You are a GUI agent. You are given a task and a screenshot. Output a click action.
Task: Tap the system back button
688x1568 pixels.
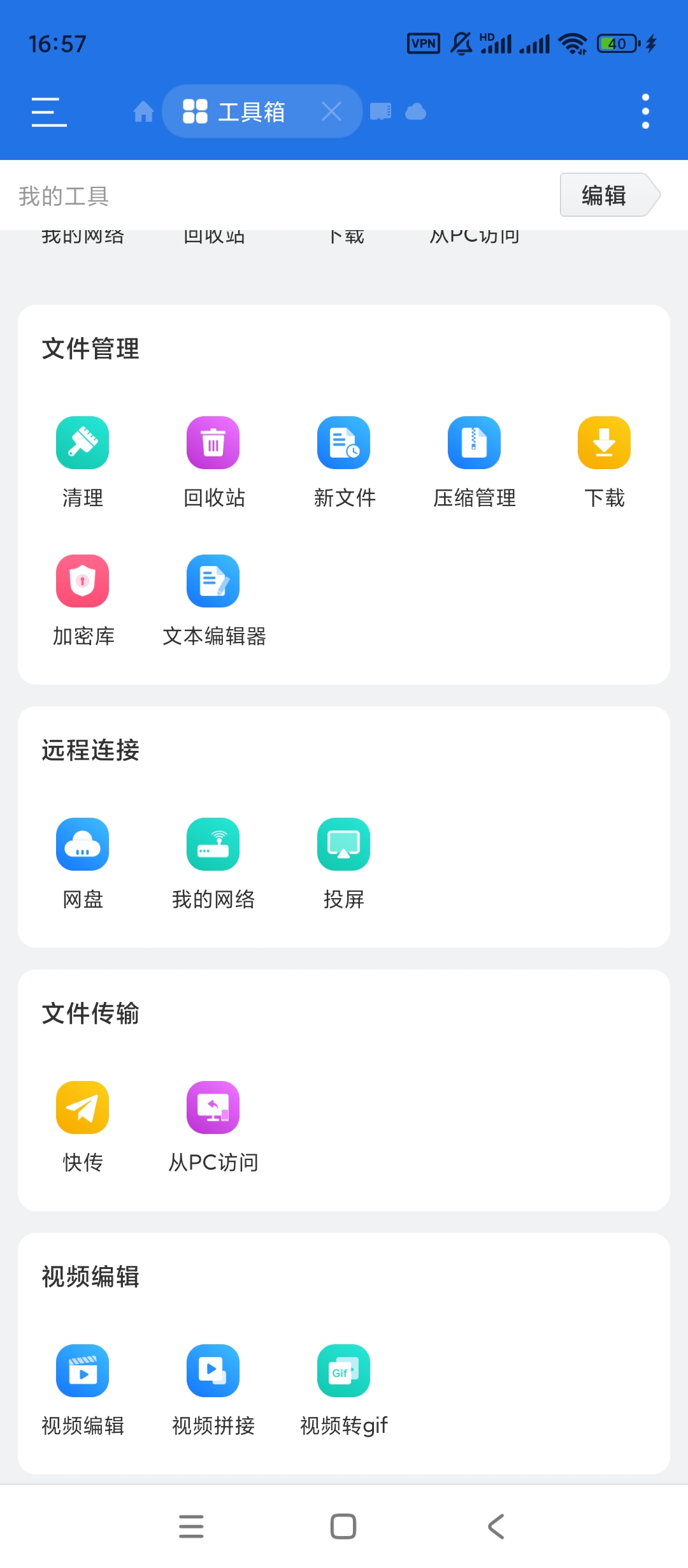496,1527
